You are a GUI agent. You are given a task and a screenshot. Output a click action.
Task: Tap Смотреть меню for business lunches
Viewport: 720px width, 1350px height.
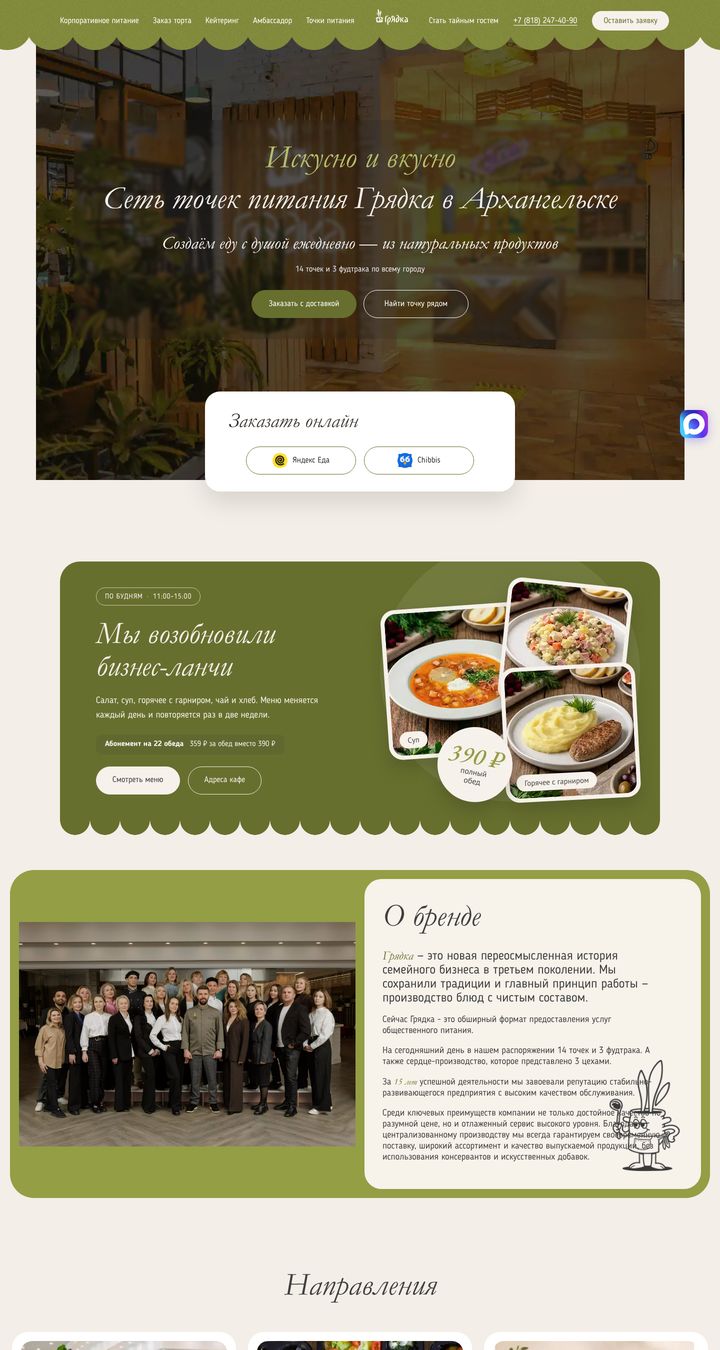138,780
